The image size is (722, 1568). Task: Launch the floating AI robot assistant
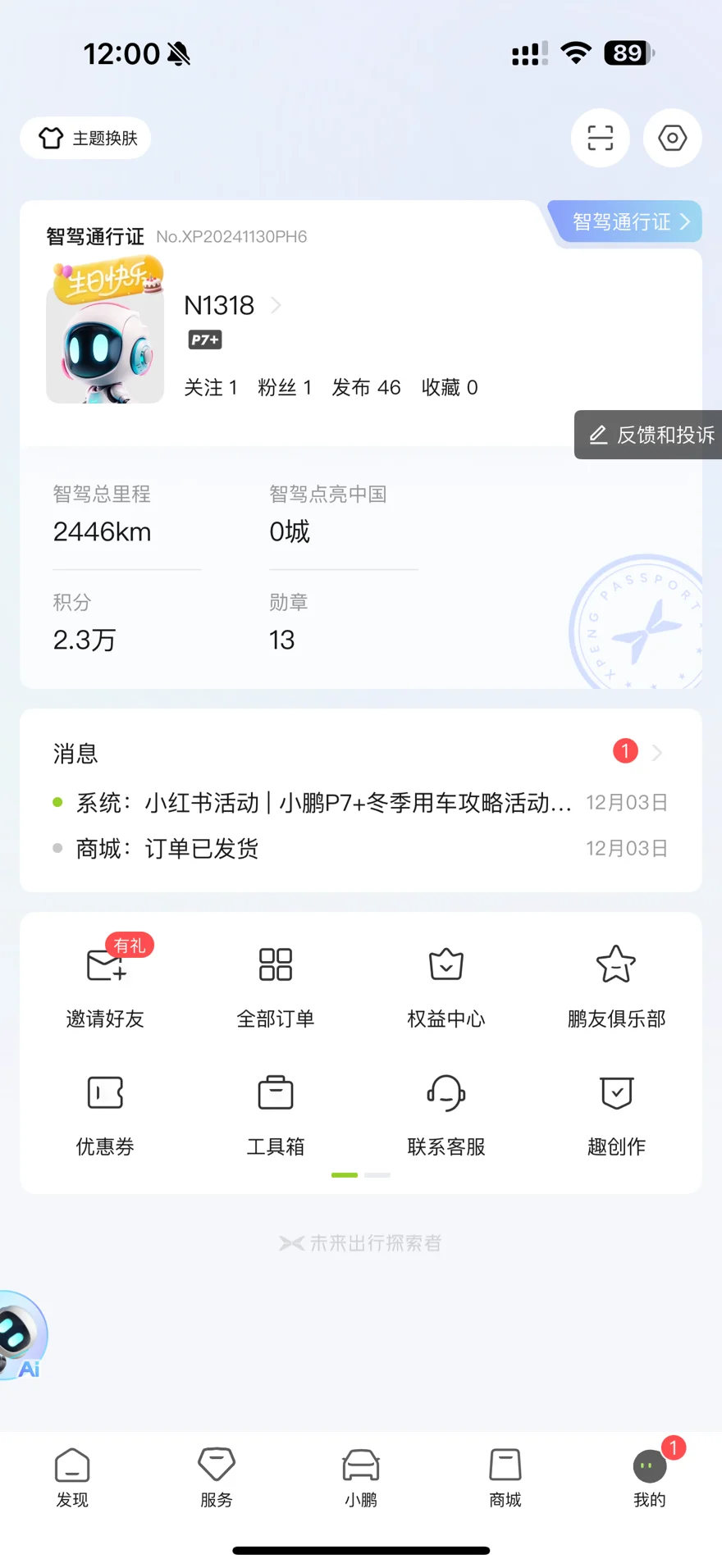(x=20, y=1334)
